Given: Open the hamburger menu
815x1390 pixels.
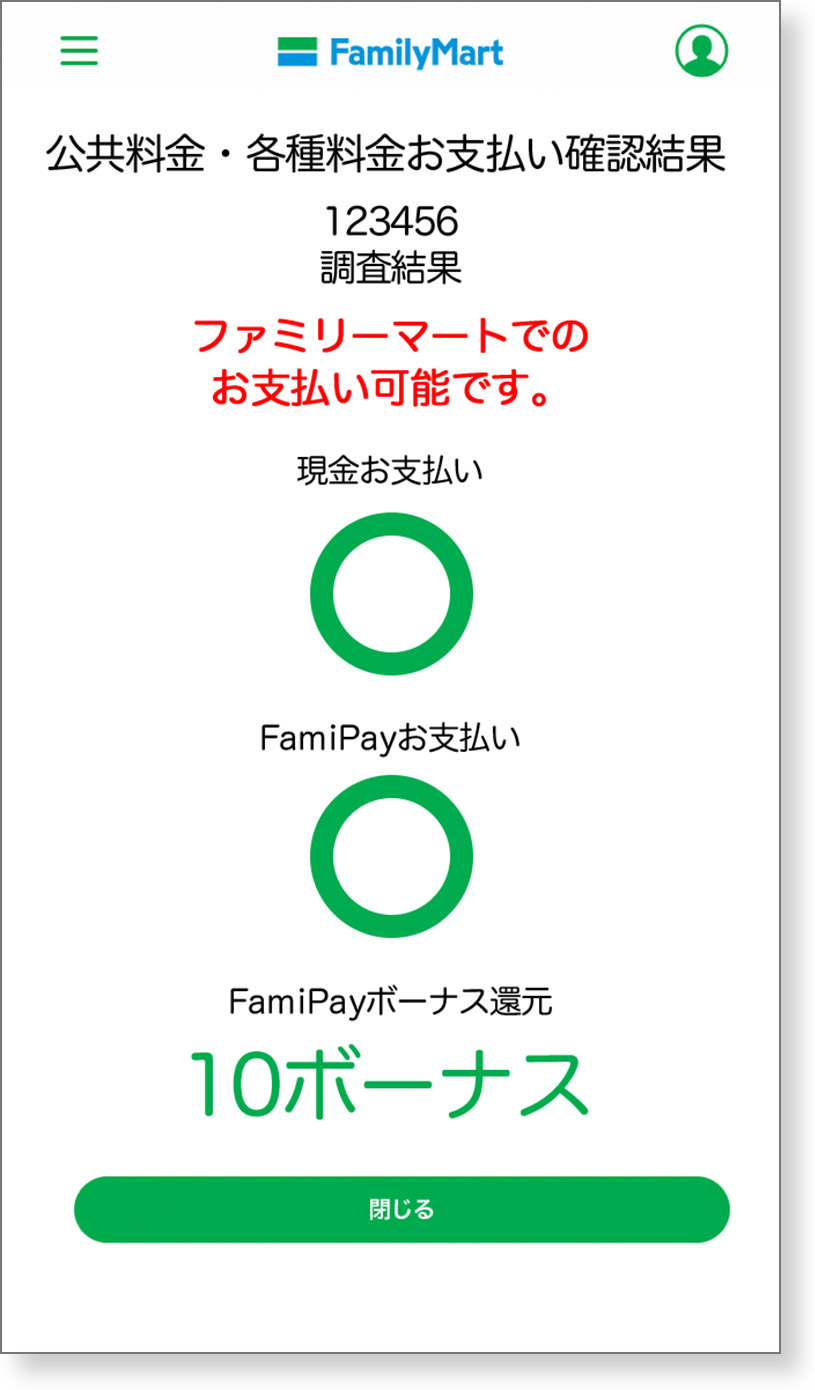Looking at the screenshot, I should (79, 51).
